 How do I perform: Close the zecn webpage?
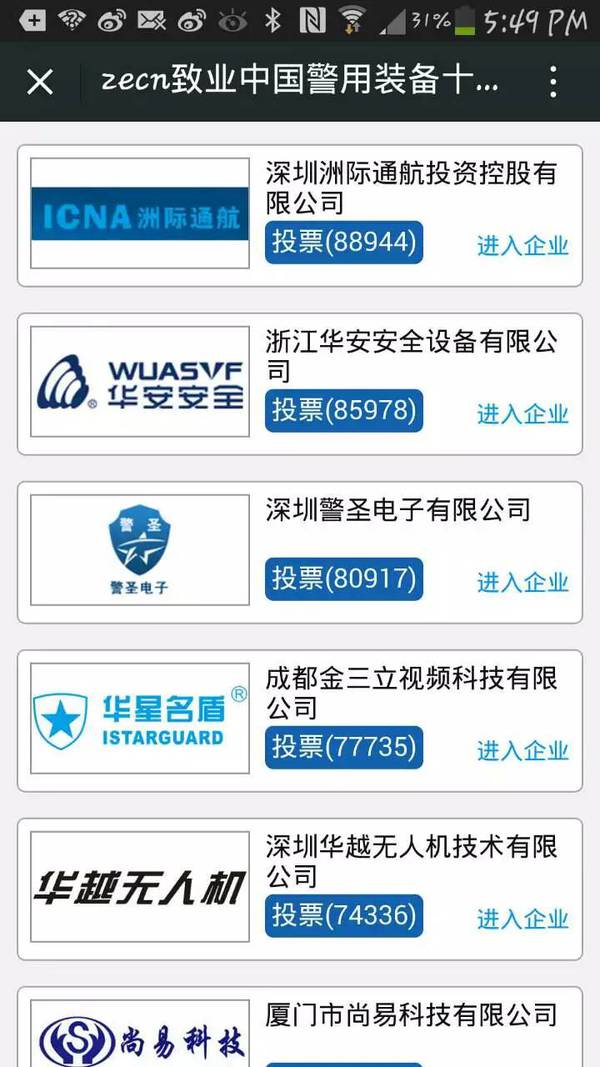(x=40, y=82)
